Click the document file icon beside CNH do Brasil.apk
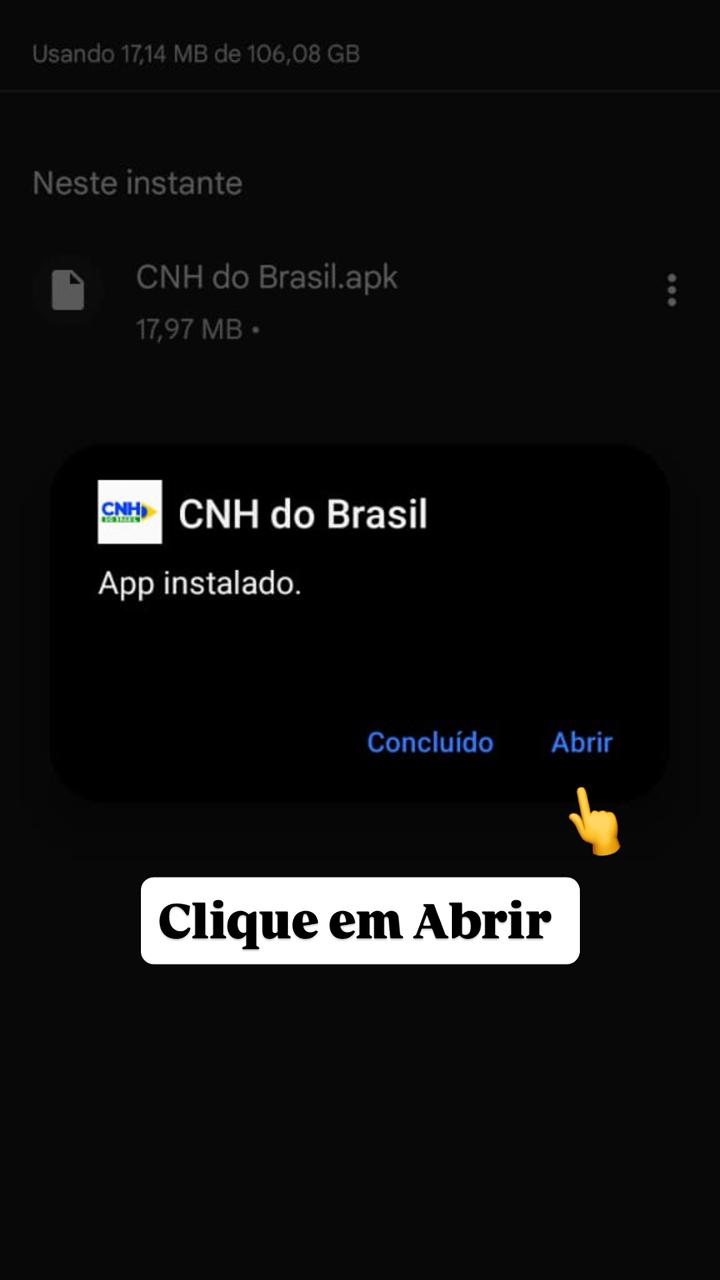720x1280 pixels. point(66,290)
